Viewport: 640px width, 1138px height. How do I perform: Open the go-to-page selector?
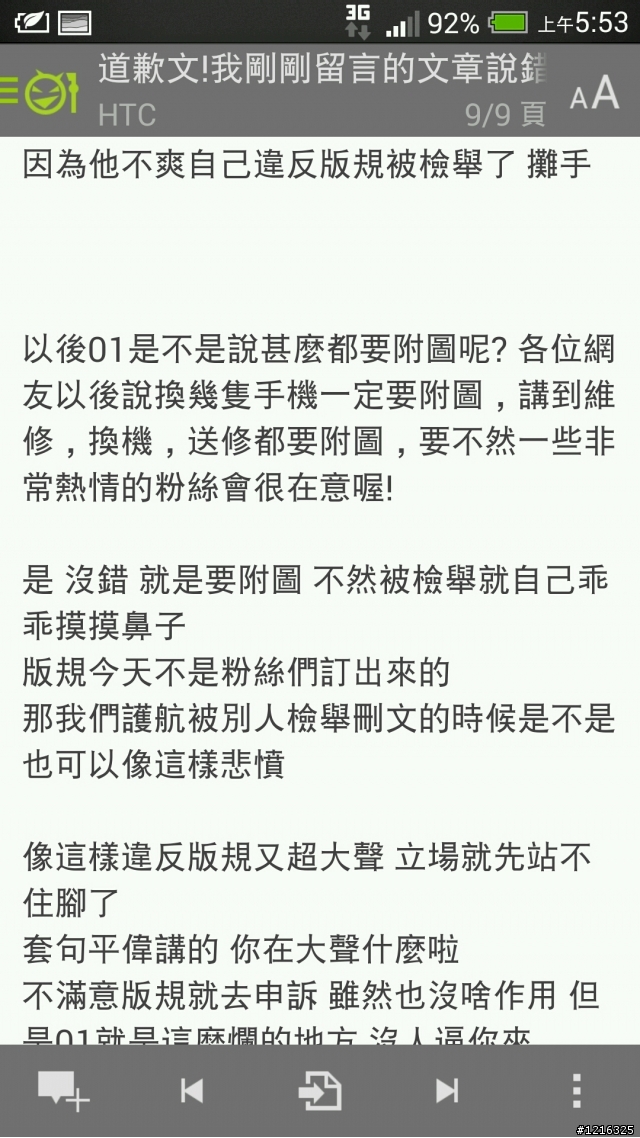point(320,1091)
